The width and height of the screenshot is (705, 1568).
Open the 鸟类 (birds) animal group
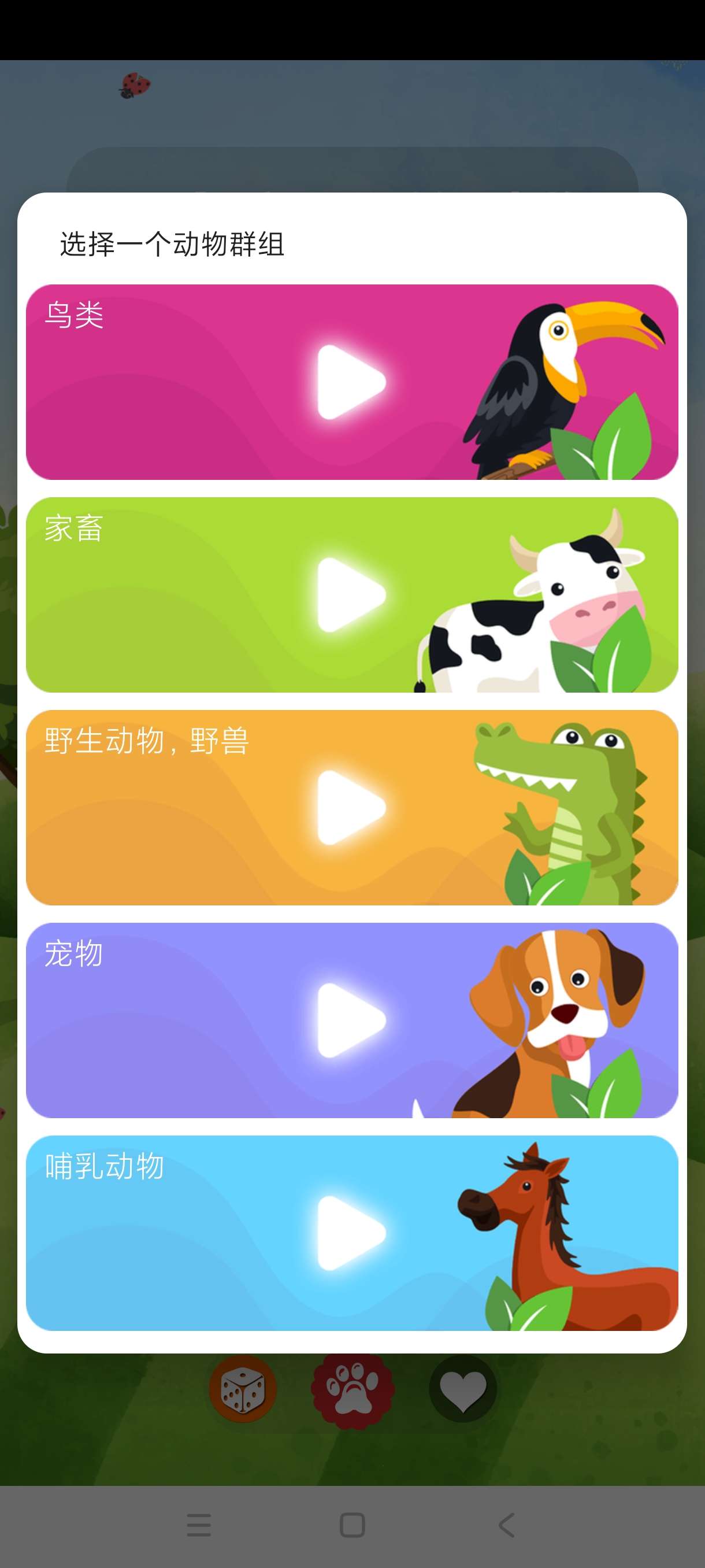351,382
